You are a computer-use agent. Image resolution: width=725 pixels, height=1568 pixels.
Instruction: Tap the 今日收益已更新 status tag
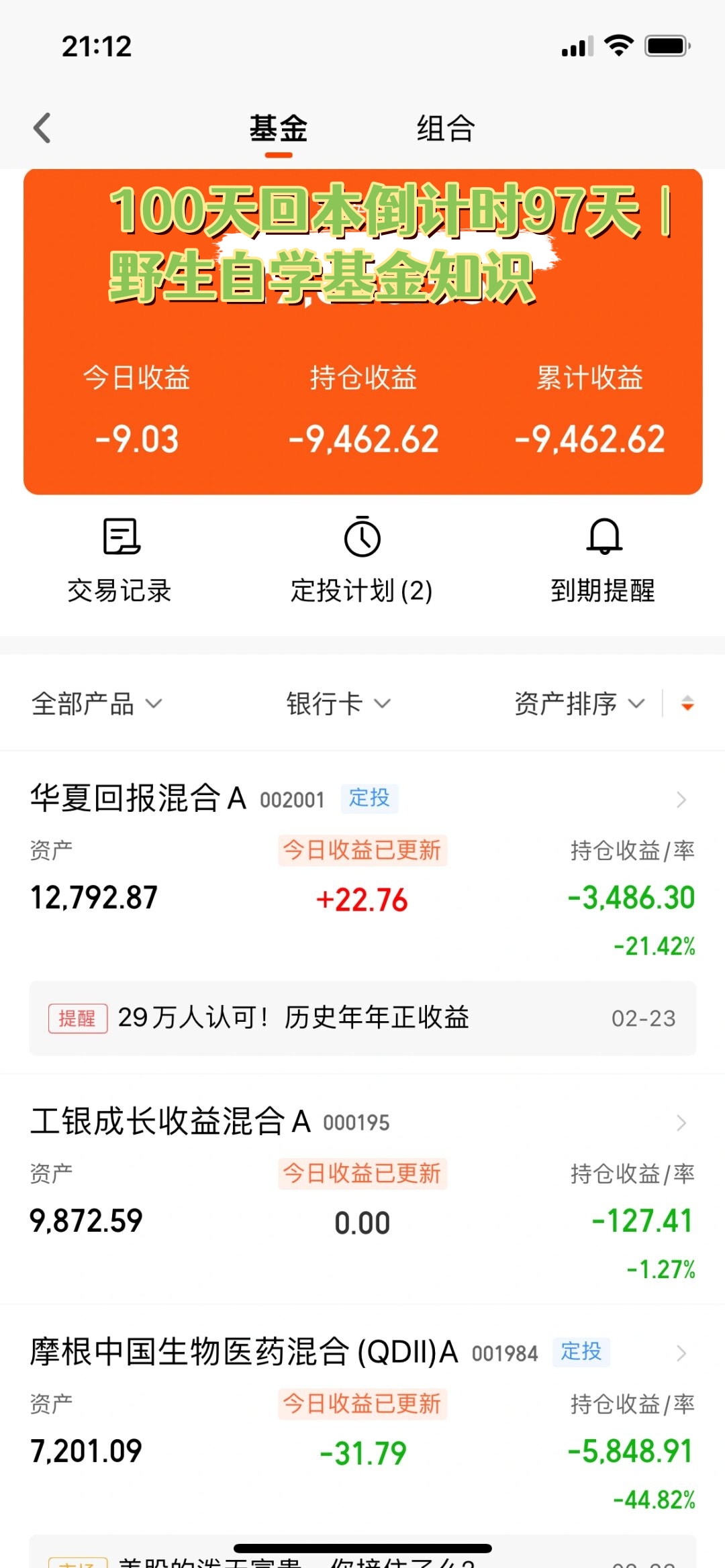pyautogui.click(x=362, y=850)
